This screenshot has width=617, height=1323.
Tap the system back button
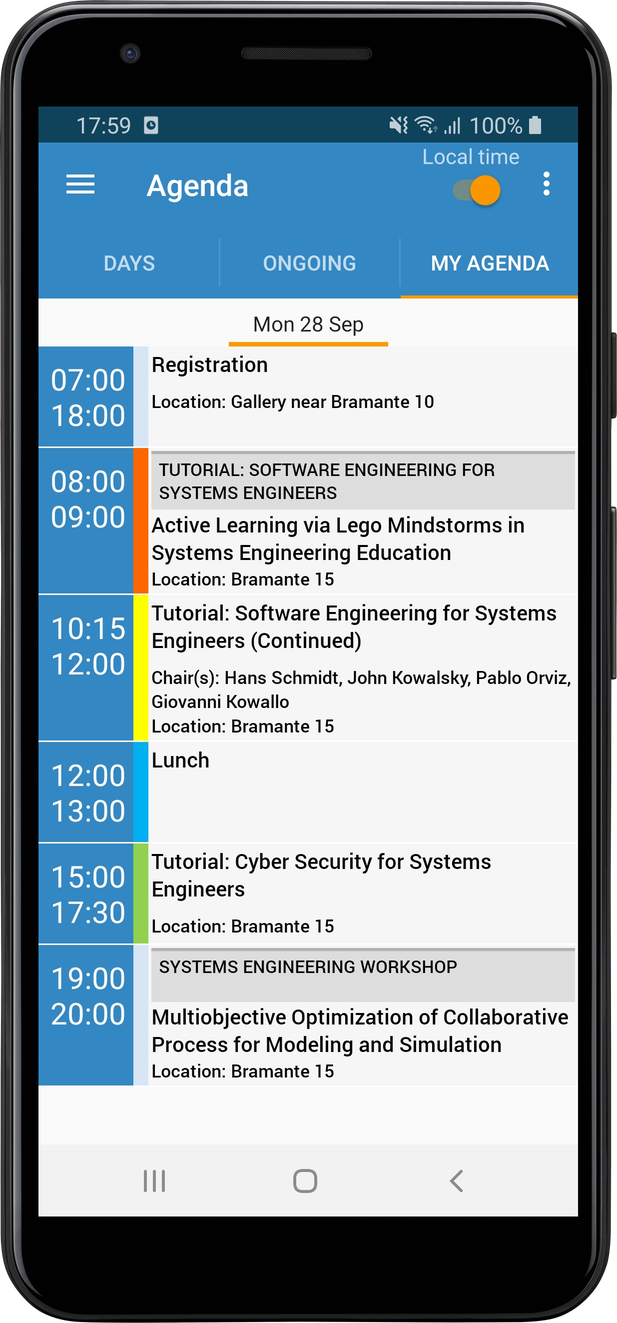(456, 1181)
